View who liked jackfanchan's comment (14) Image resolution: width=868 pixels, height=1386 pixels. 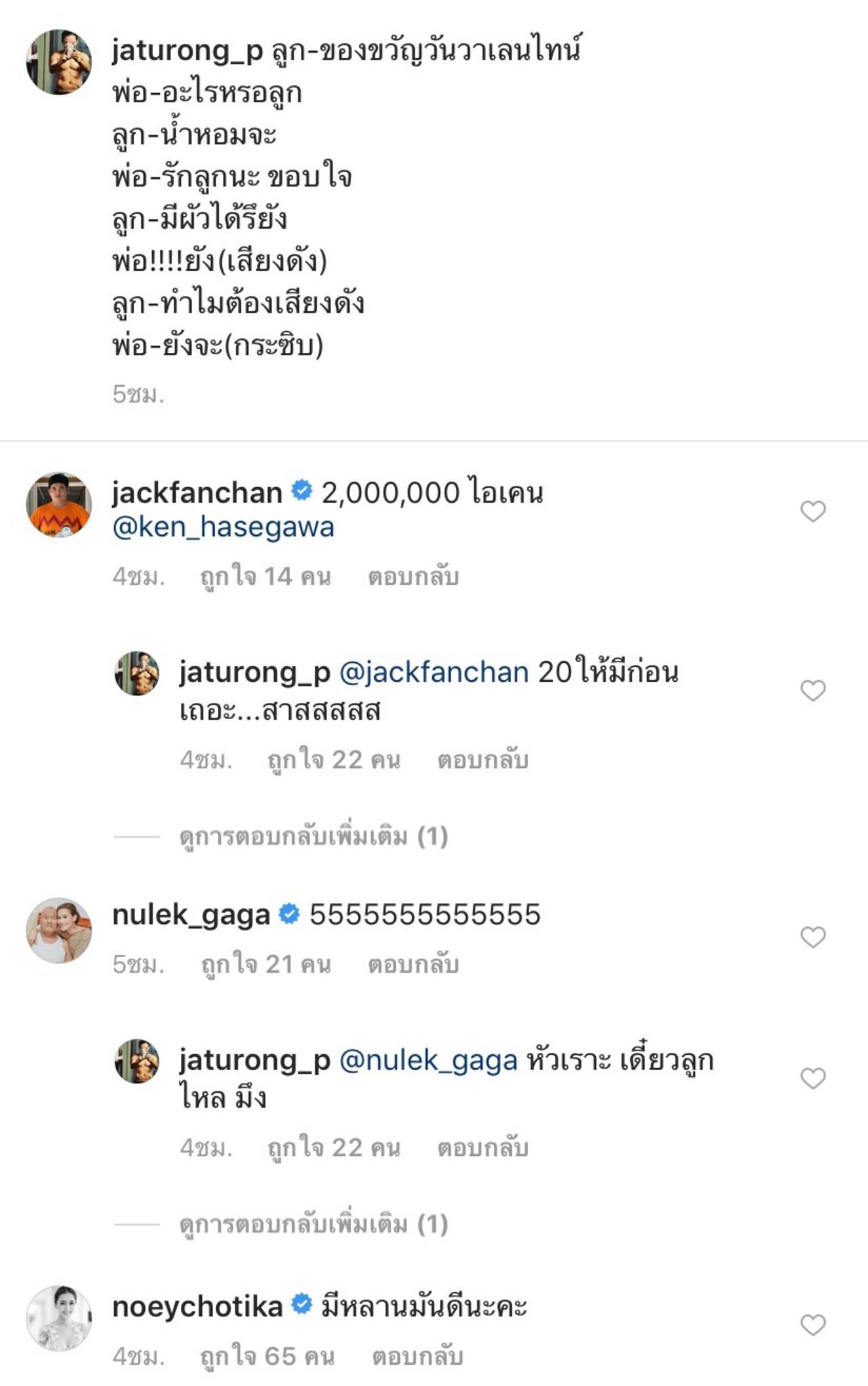click(265, 577)
